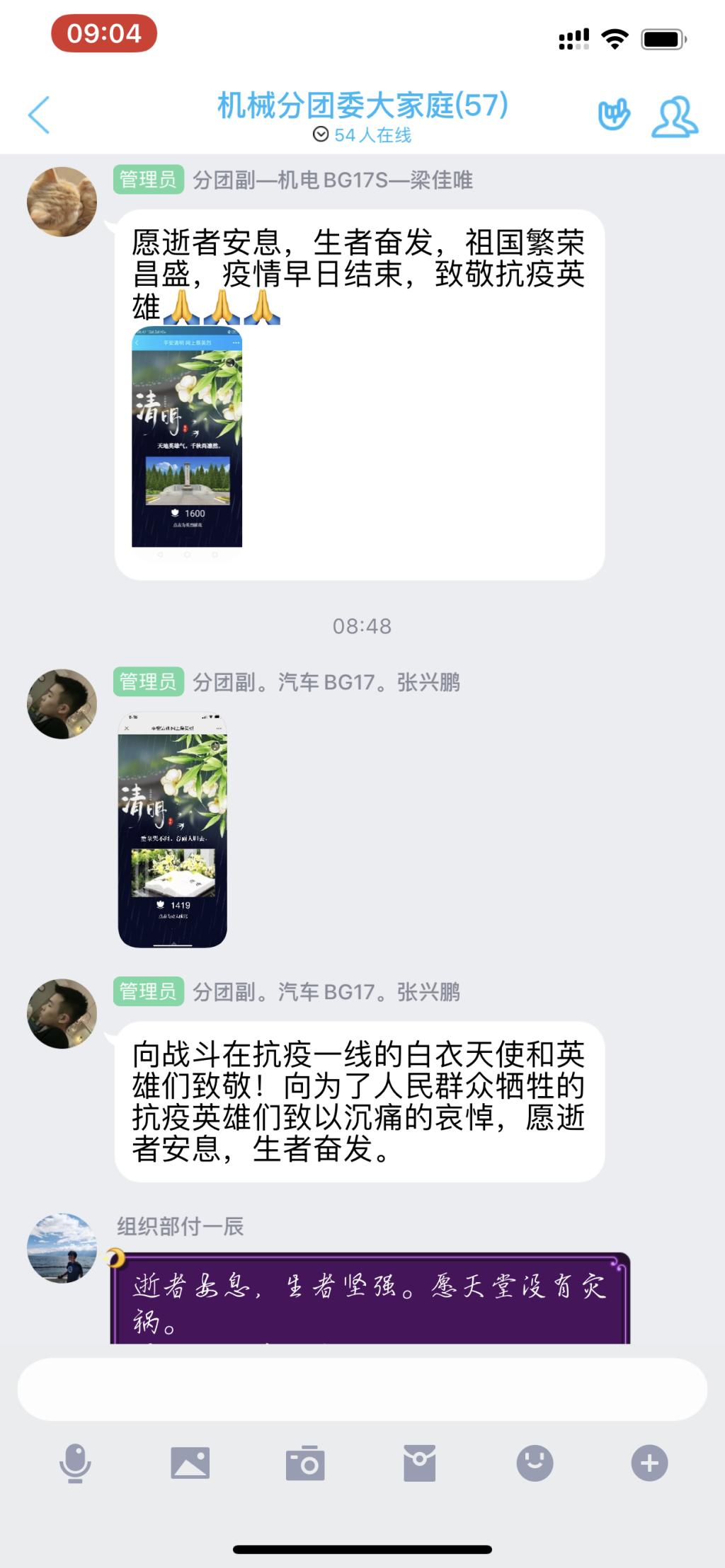Open photo gallery picker
Viewport: 725px width, 1568px height.
point(190,1463)
